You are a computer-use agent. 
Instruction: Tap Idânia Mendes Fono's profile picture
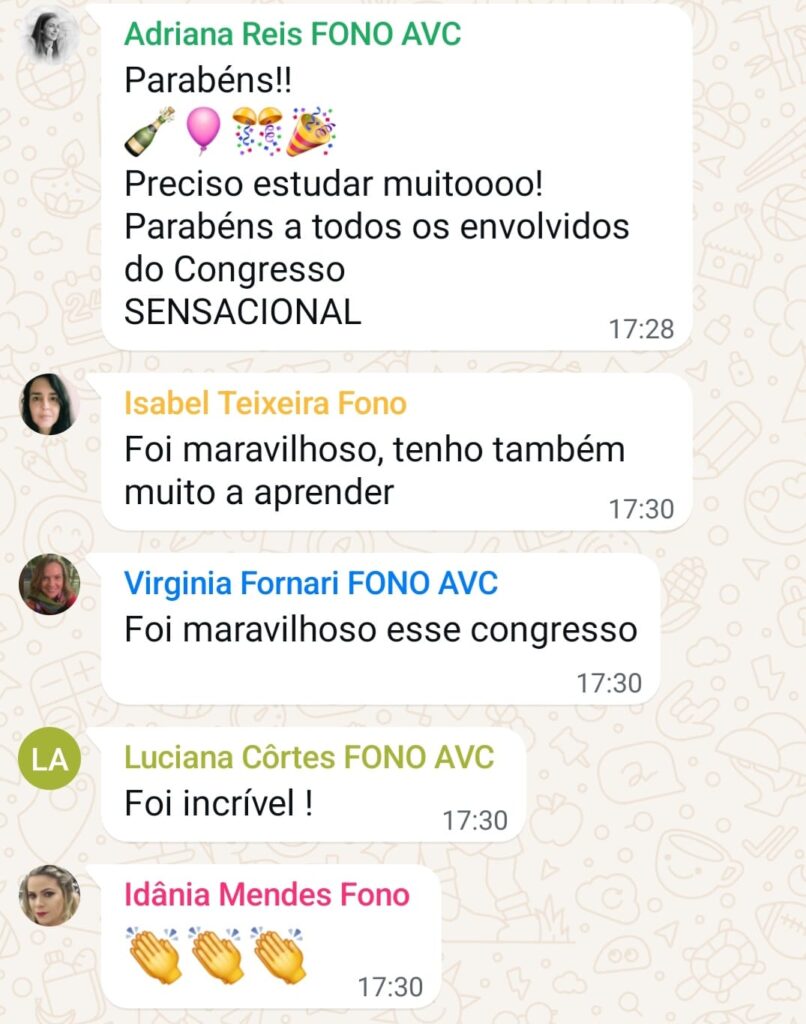(49, 895)
